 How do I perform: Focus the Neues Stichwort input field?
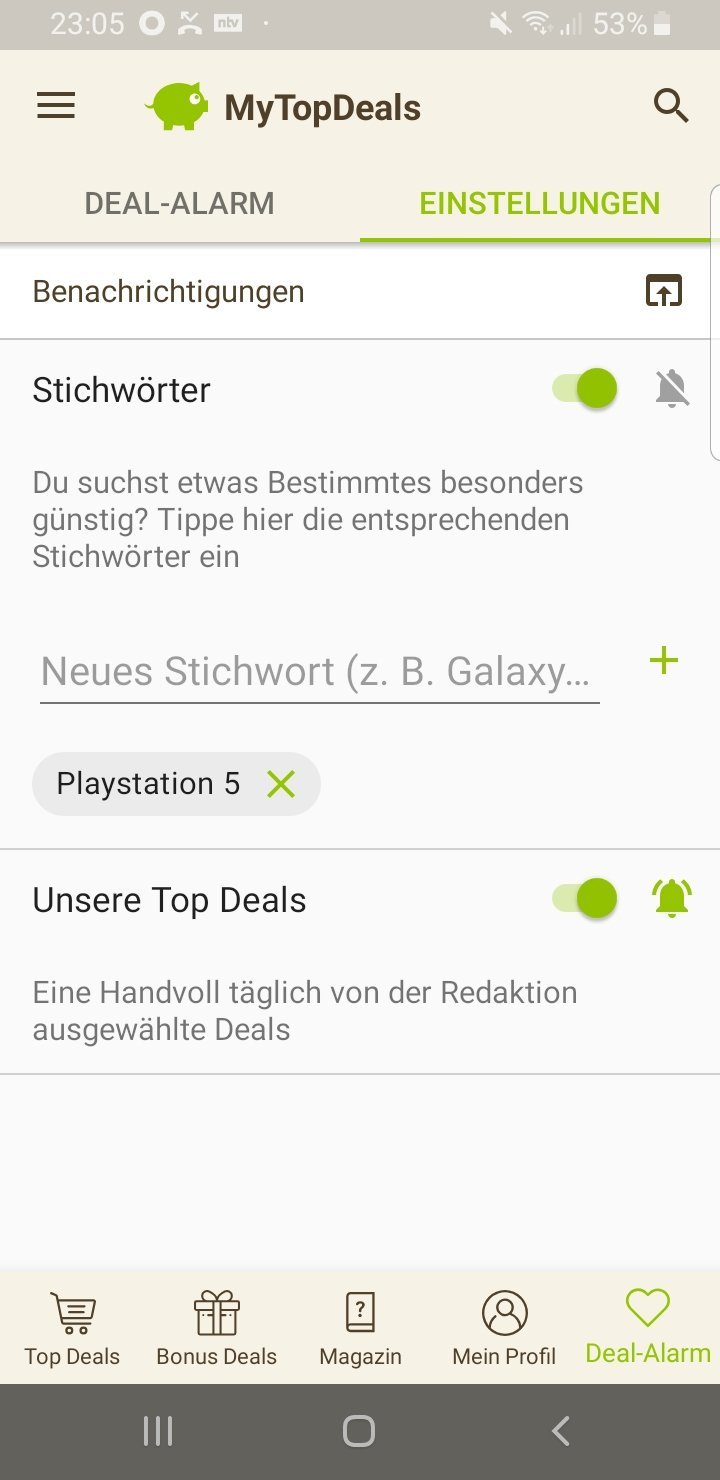point(320,672)
